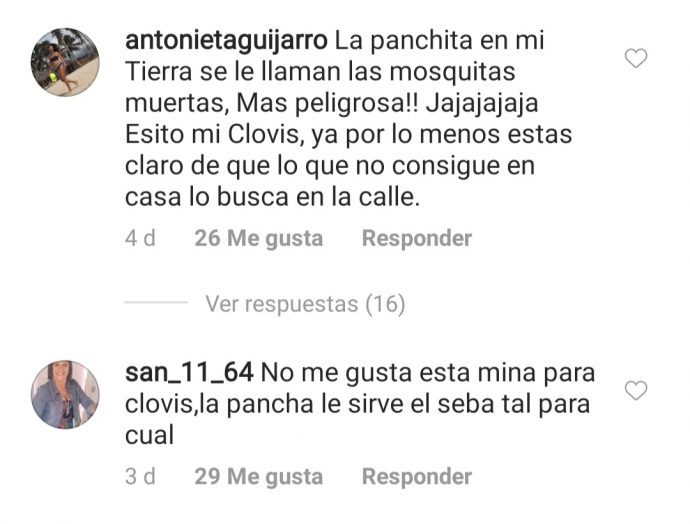Open san_11_64's profile picture

(x=65, y=394)
